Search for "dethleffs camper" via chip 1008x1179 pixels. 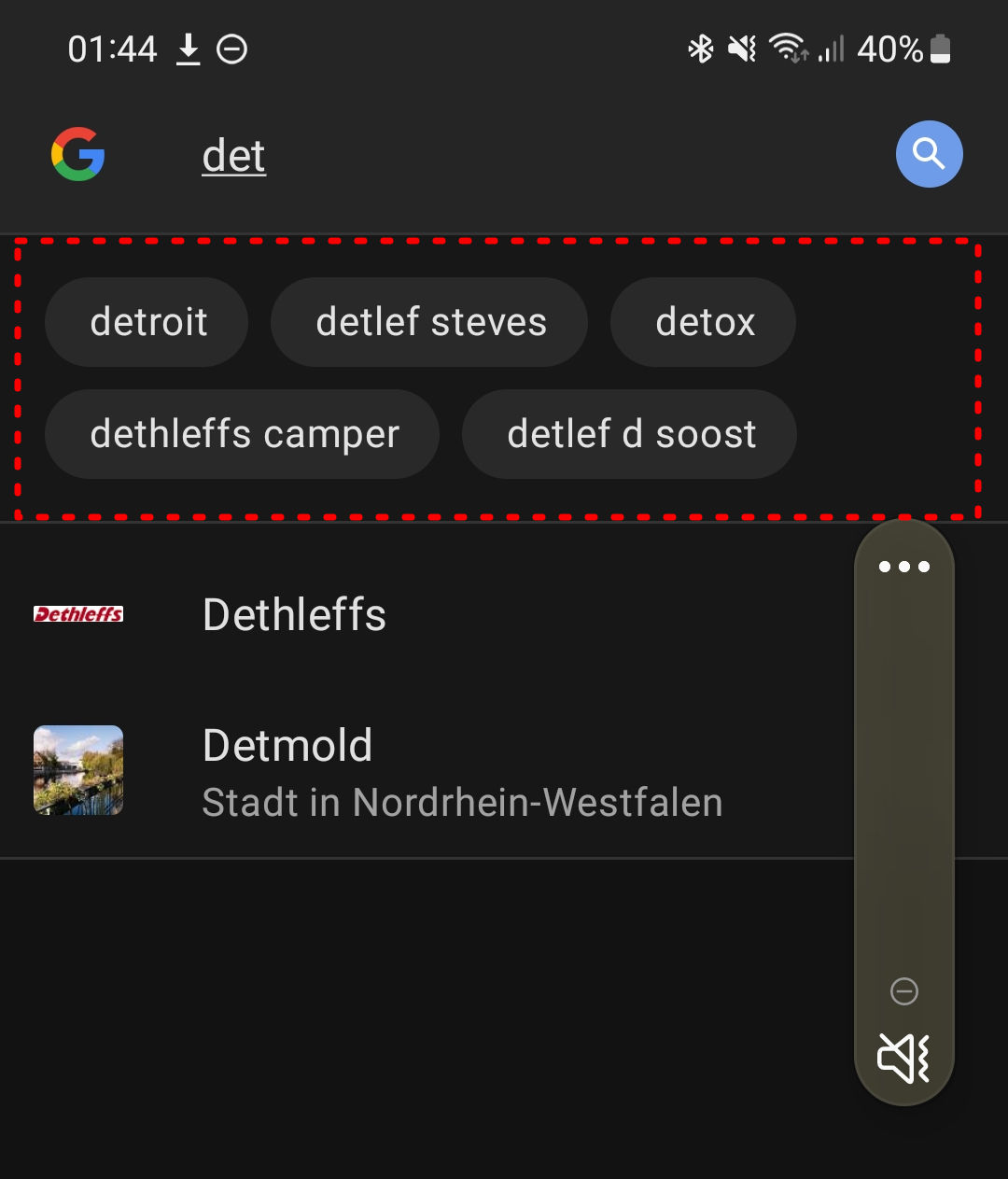pos(243,434)
